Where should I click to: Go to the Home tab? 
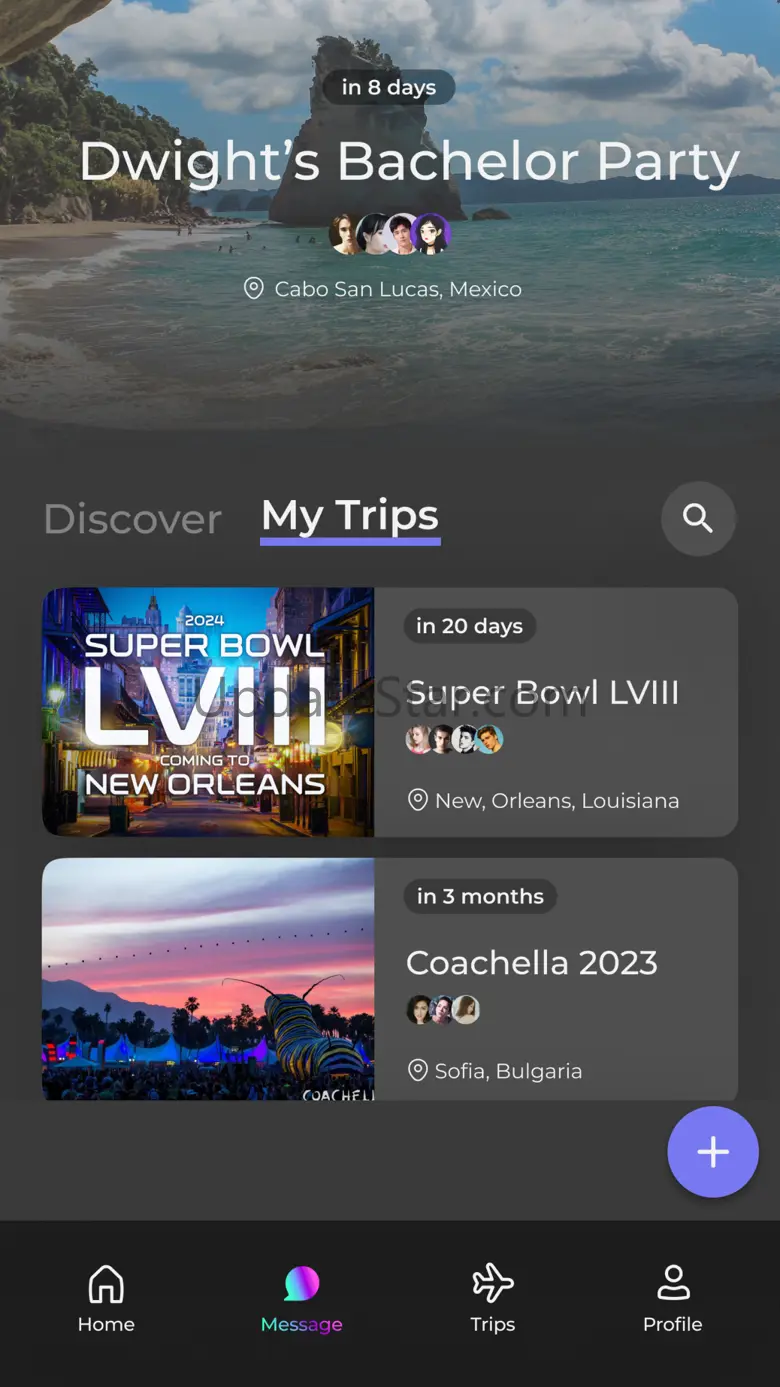[106, 1299]
